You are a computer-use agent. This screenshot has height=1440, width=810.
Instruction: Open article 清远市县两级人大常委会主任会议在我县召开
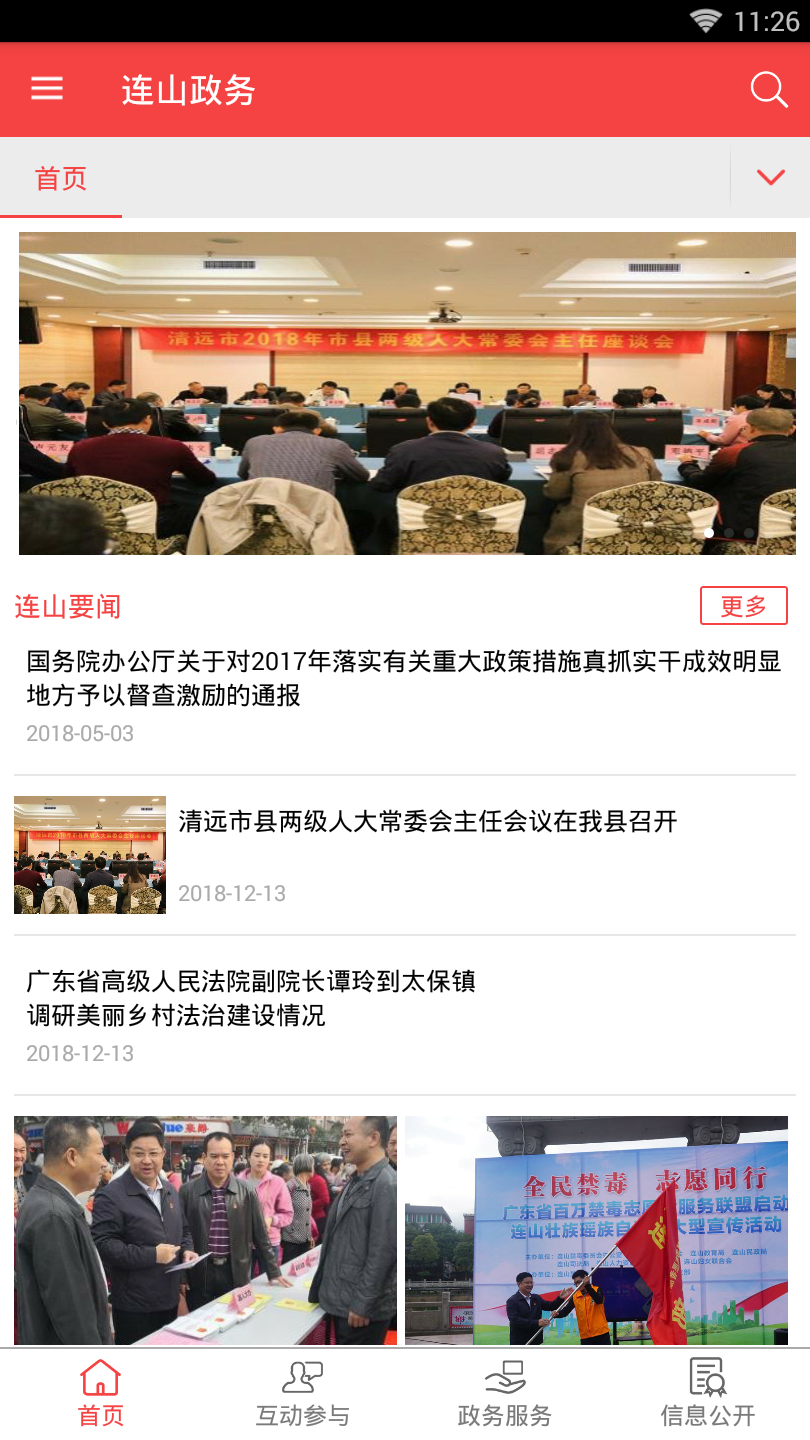(x=427, y=822)
